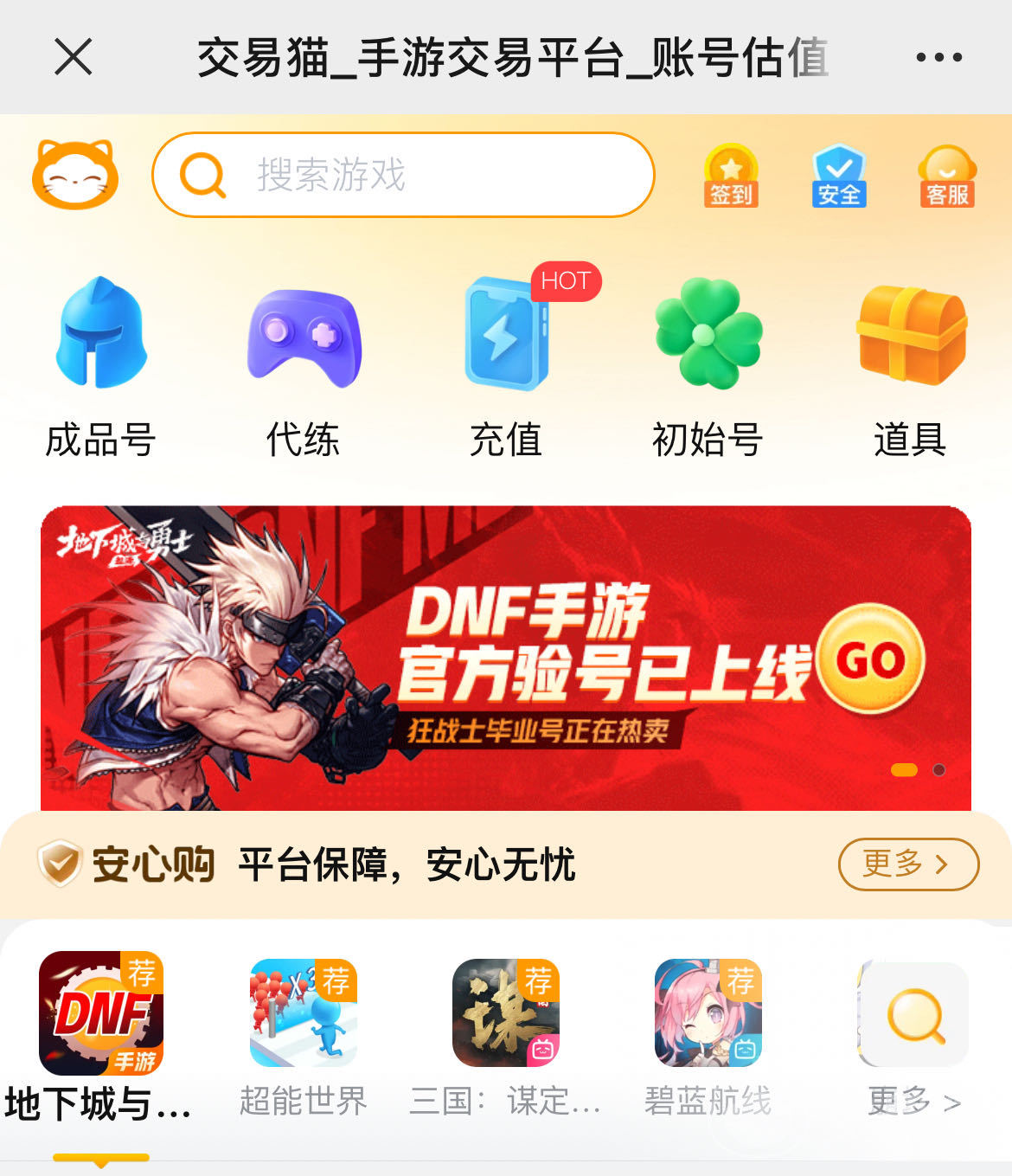The image size is (1012, 1176).
Task: Contact 客服 customer service
Action: tap(947, 176)
